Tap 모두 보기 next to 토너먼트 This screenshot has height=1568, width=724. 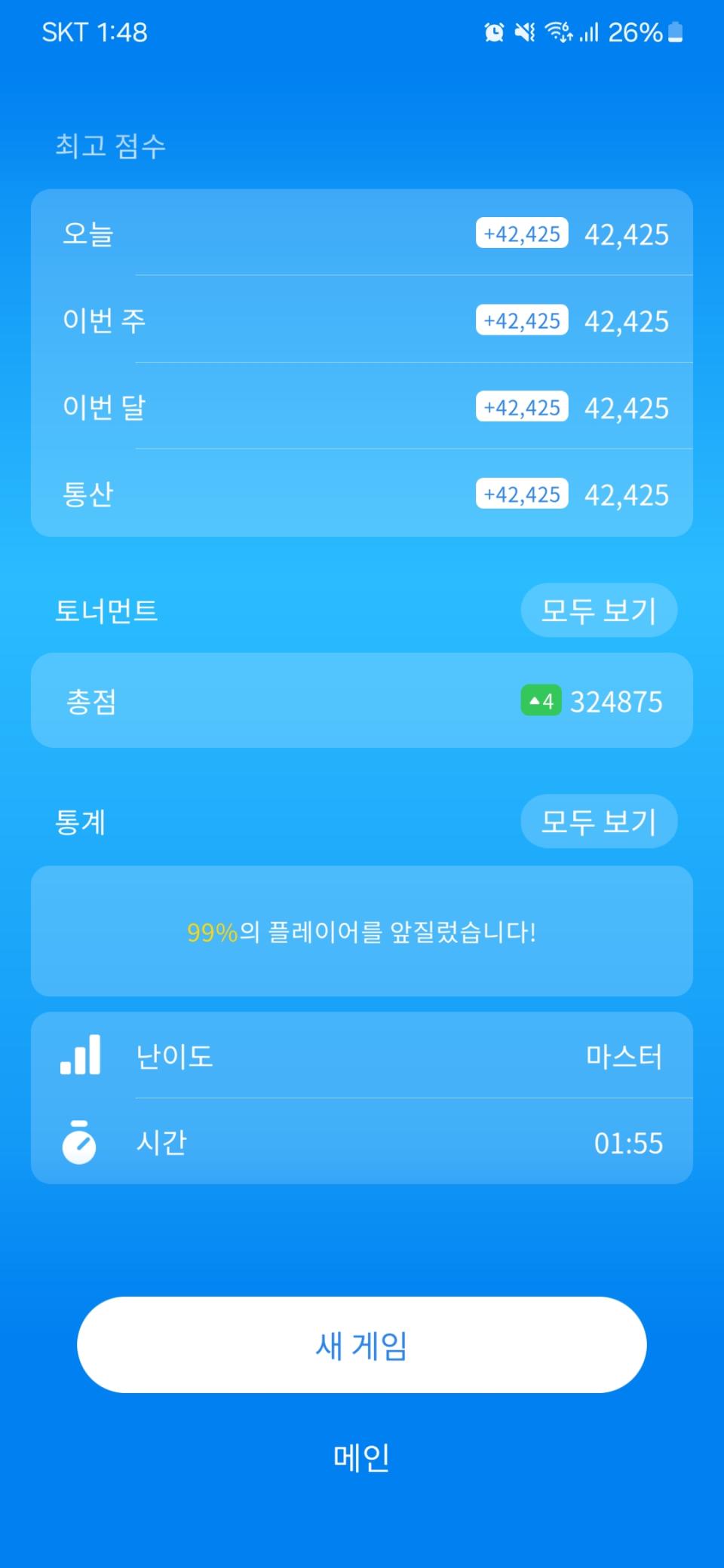599,610
